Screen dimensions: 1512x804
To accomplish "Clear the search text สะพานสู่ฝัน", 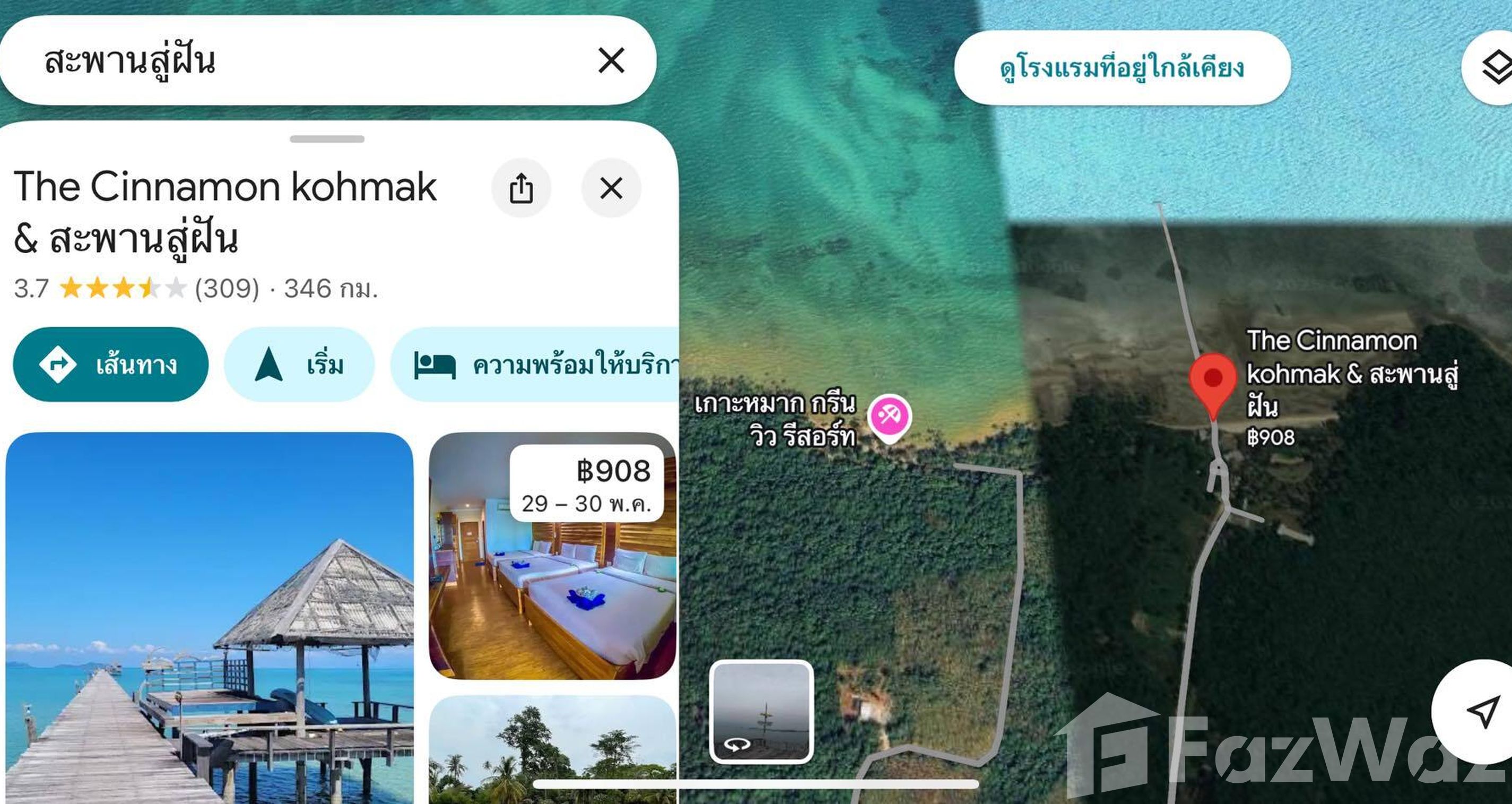I will (611, 60).
